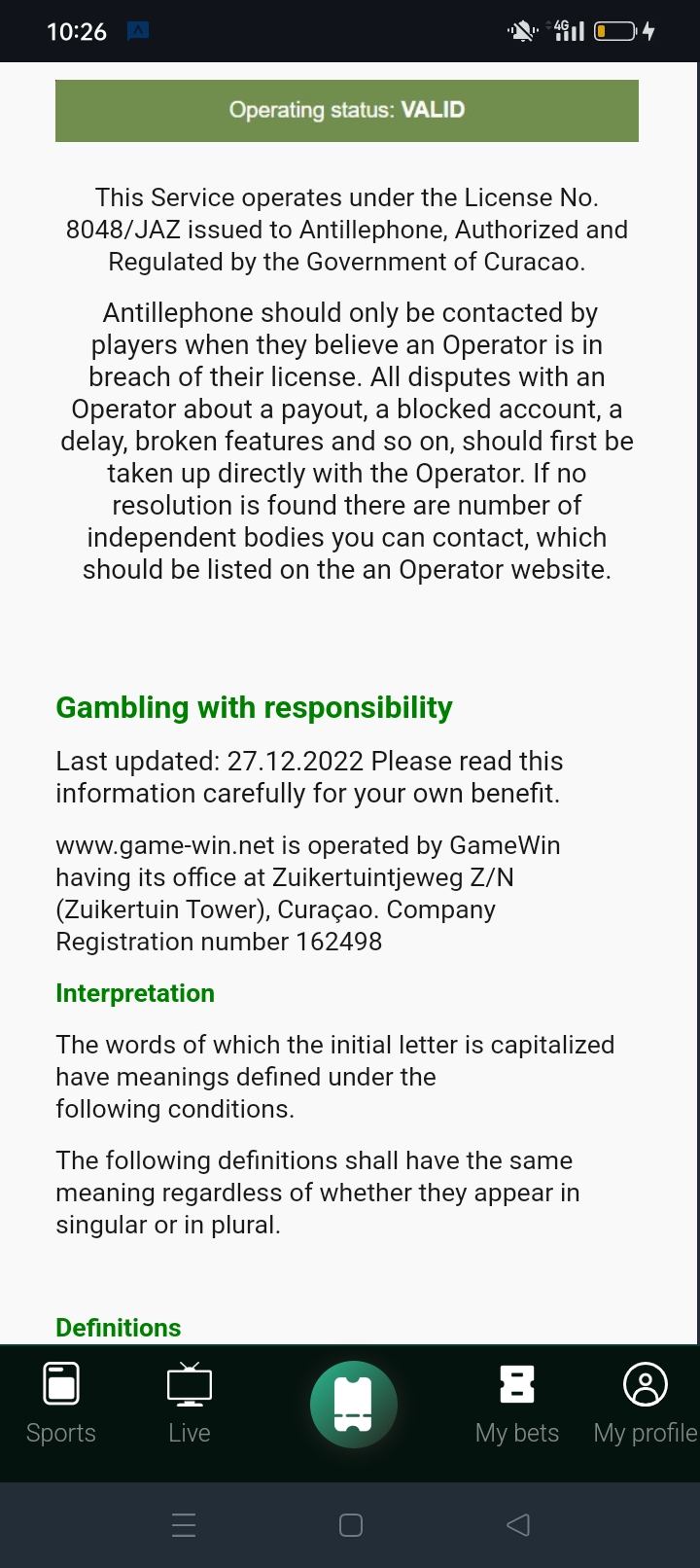Tap the system back button
This screenshot has height=1568, width=700.
pyautogui.click(x=518, y=1524)
